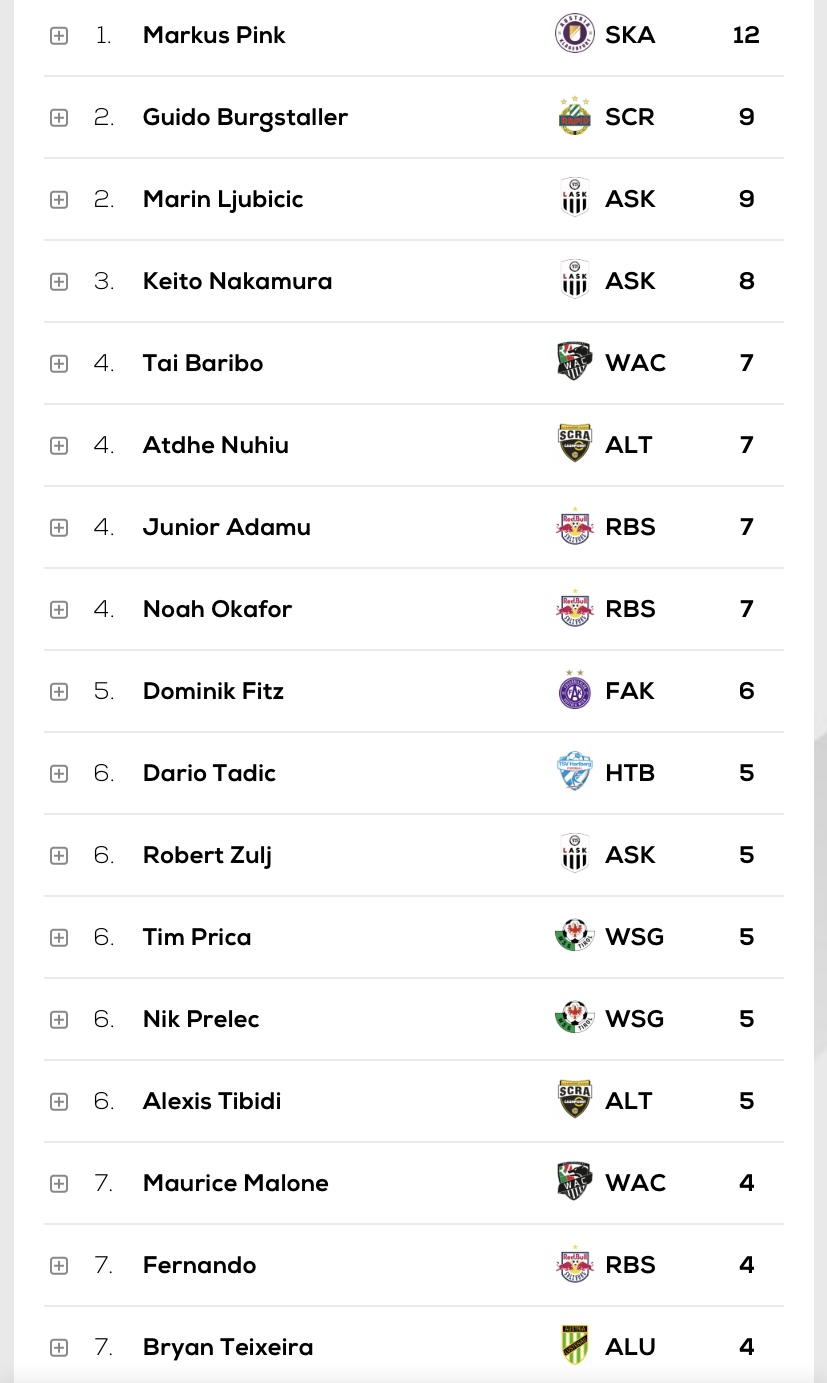
Task: Expand Noah Okafor's stats
Action: click(x=59, y=609)
